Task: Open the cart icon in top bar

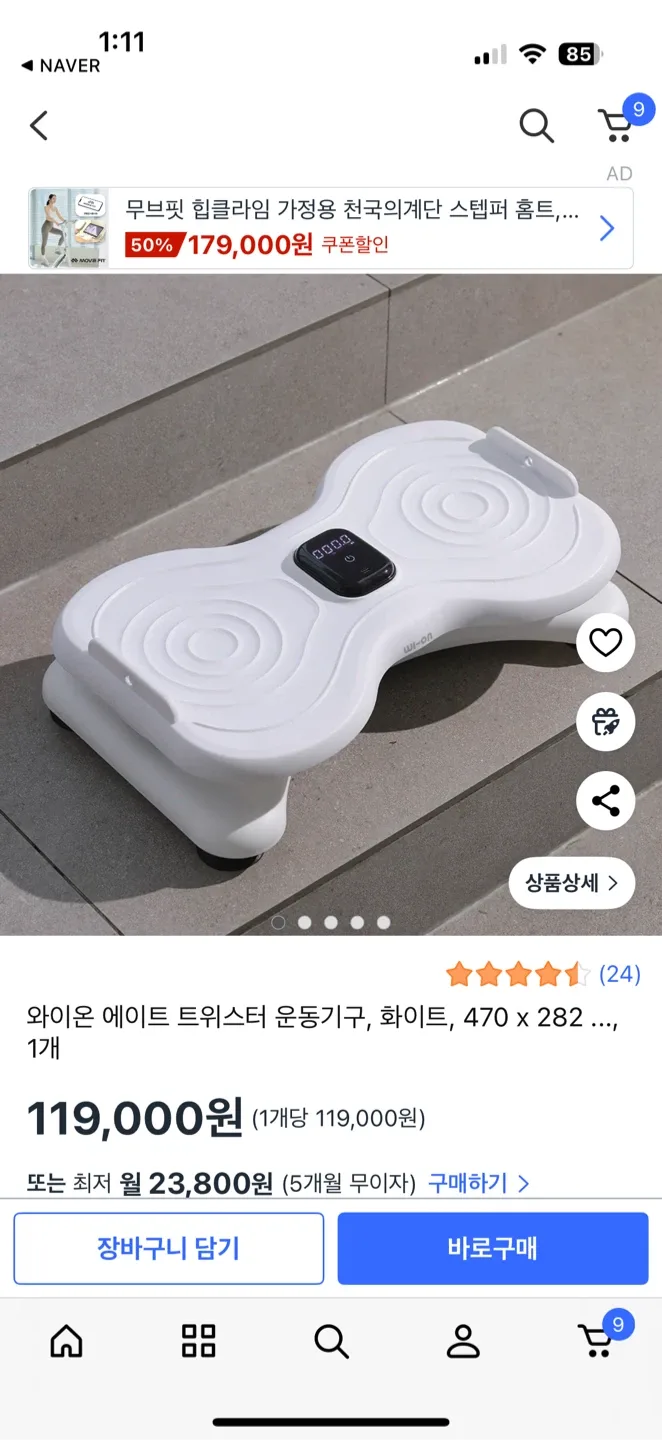Action: [616, 126]
